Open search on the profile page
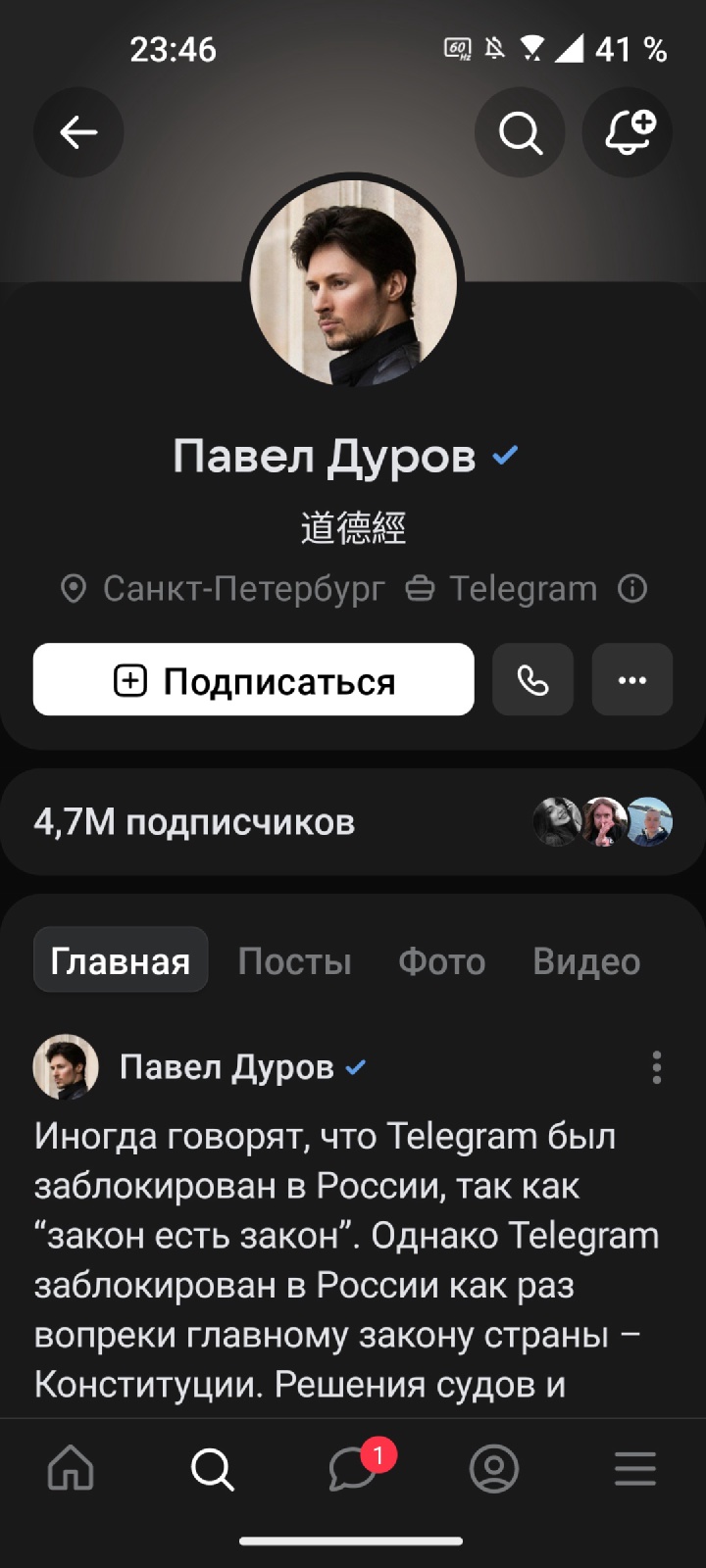This screenshot has height=1568, width=706. point(520,132)
